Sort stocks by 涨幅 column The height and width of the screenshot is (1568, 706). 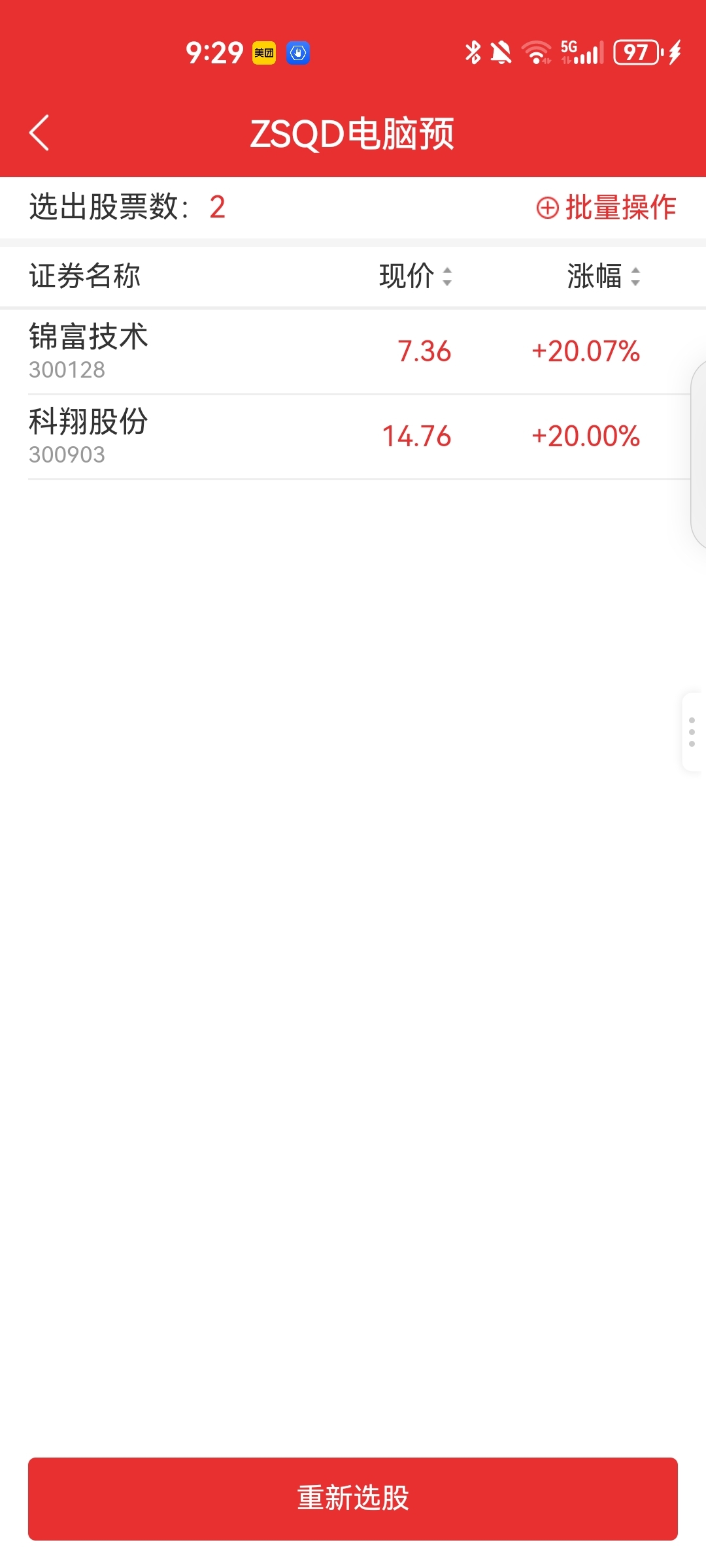(x=603, y=276)
